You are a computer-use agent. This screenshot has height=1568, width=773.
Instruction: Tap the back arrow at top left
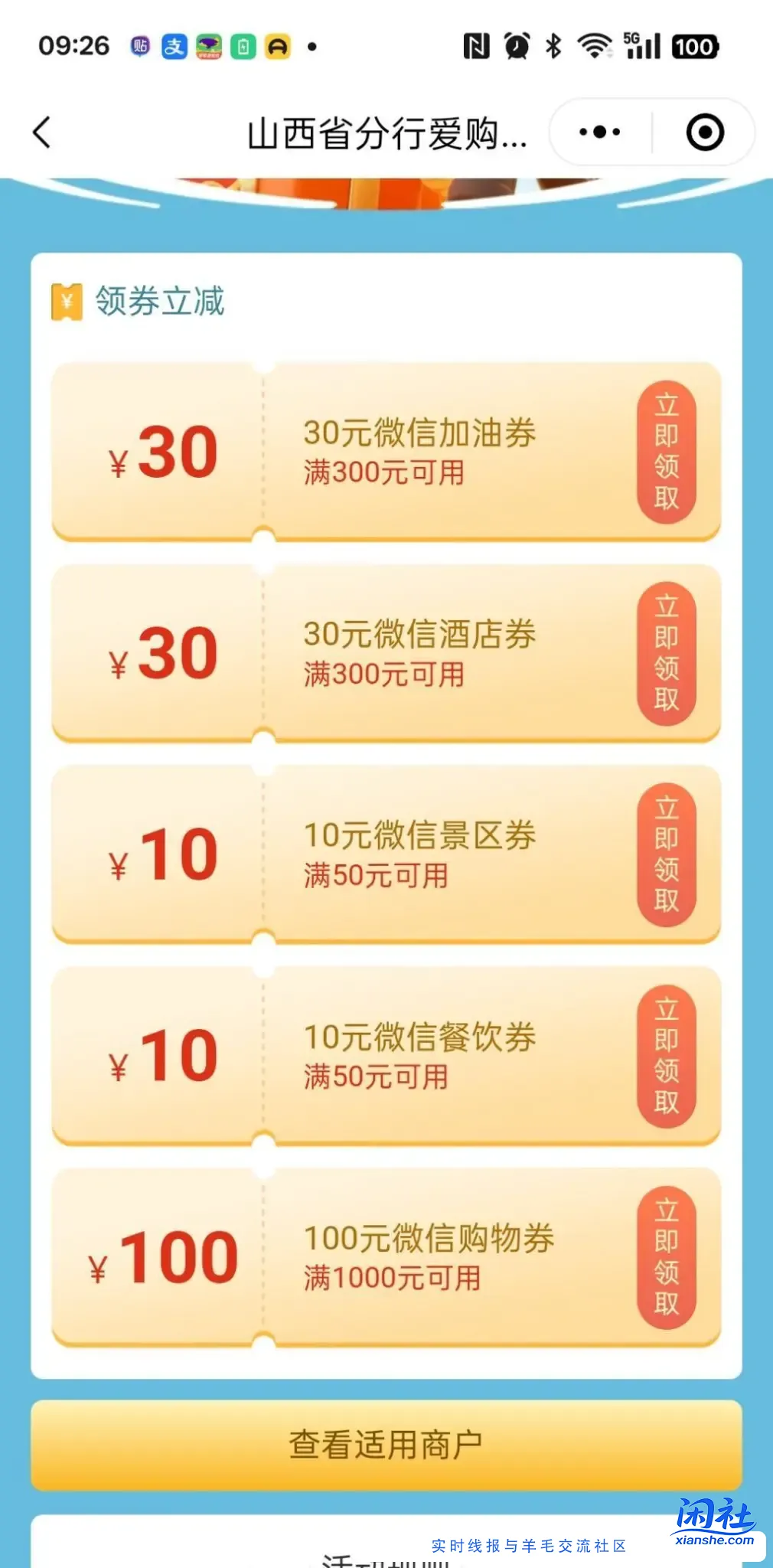click(x=44, y=131)
